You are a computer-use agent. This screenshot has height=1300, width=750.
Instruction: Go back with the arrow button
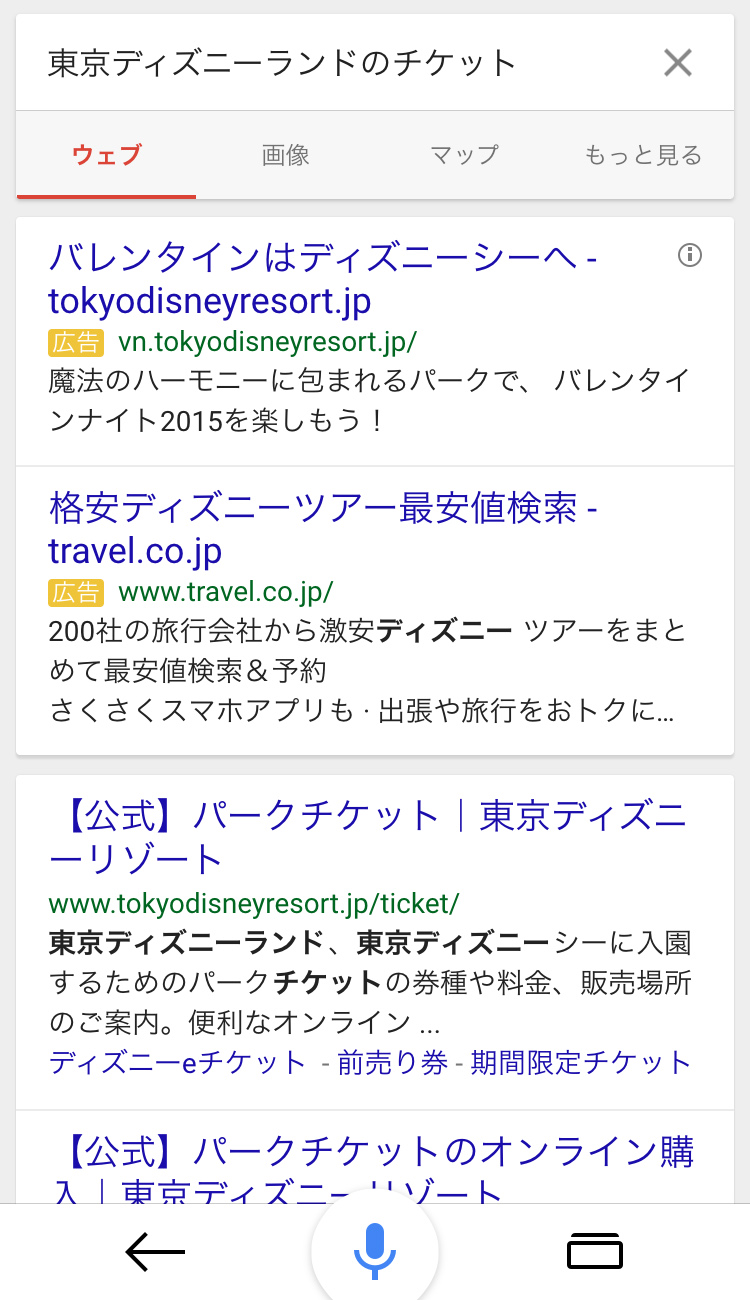click(x=155, y=1252)
